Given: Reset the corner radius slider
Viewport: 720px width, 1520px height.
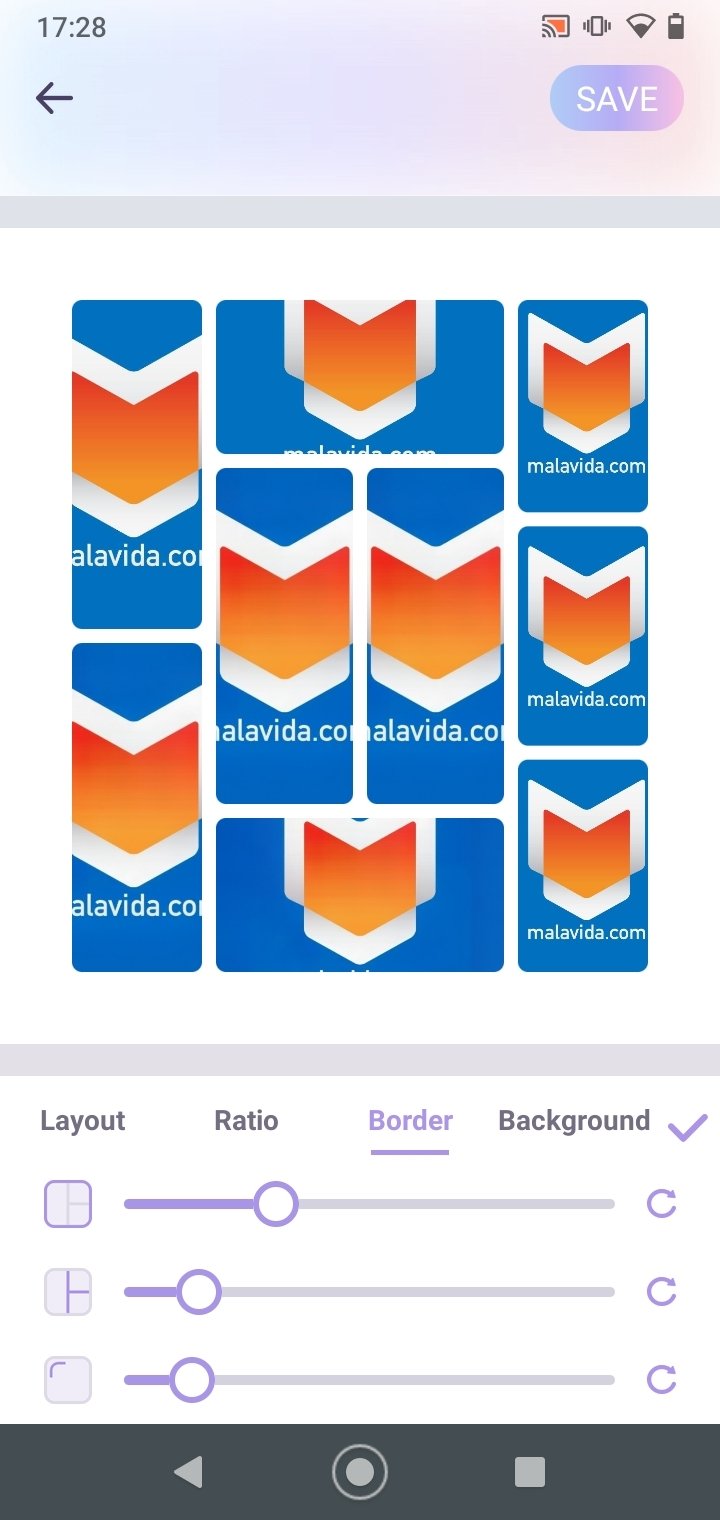Looking at the screenshot, I should [x=662, y=1380].
